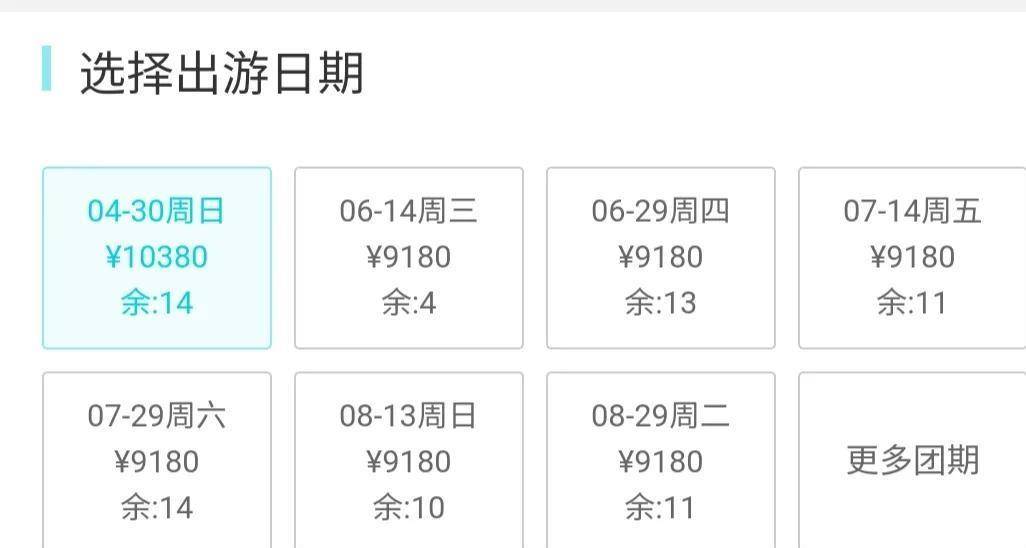Choose the 06-14周三 departure date
The width and height of the screenshot is (1026, 548).
point(409,258)
